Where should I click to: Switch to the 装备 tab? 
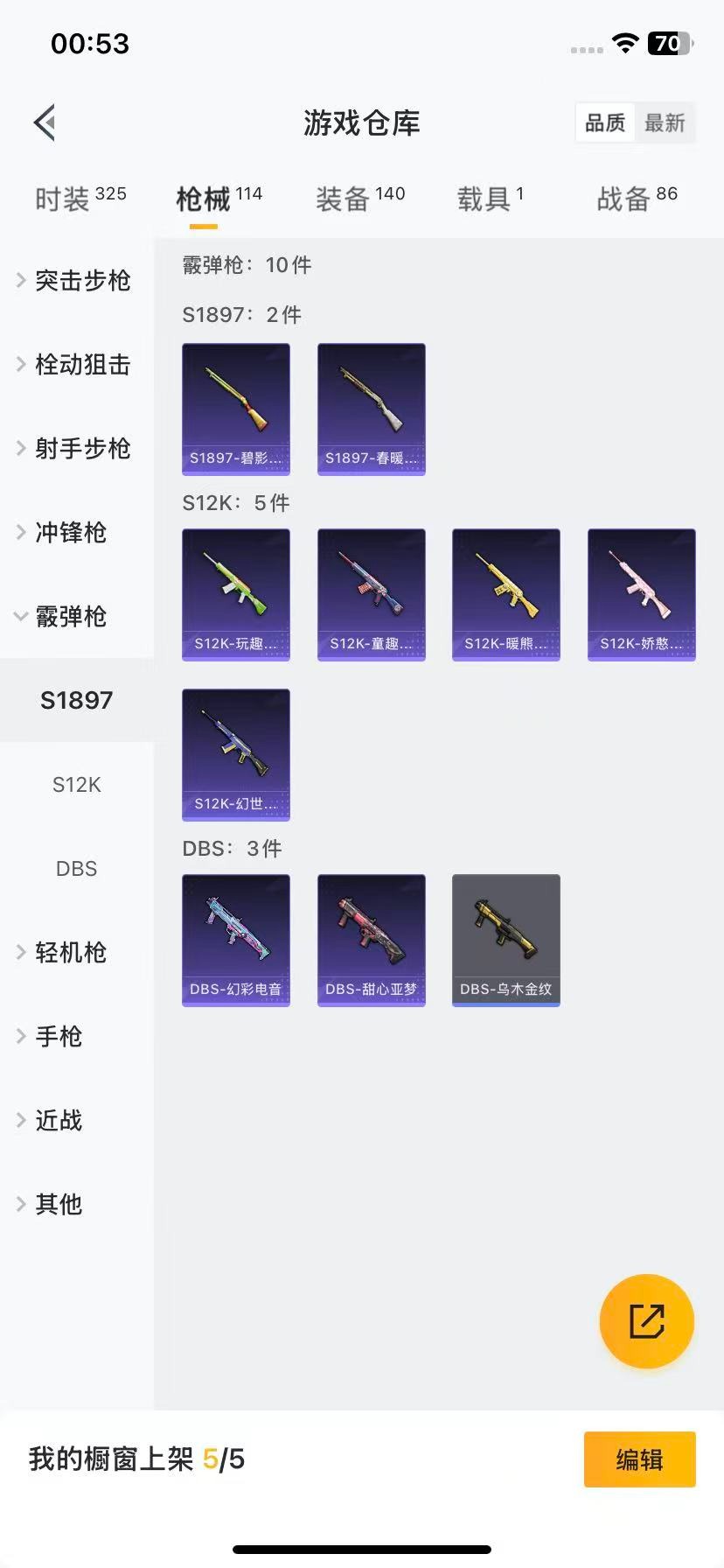(x=359, y=199)
